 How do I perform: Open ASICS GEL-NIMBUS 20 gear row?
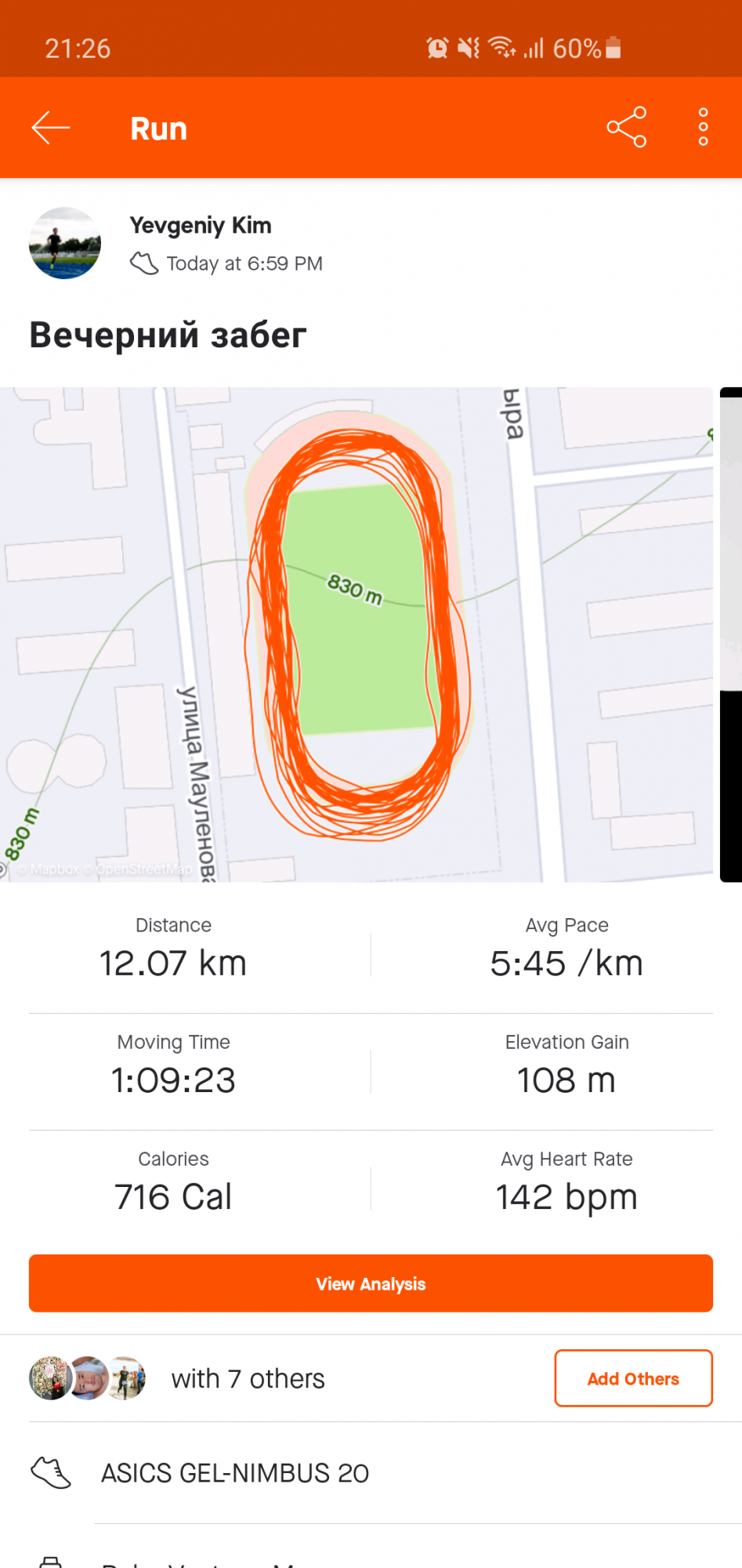click(x=235, y=1473)
